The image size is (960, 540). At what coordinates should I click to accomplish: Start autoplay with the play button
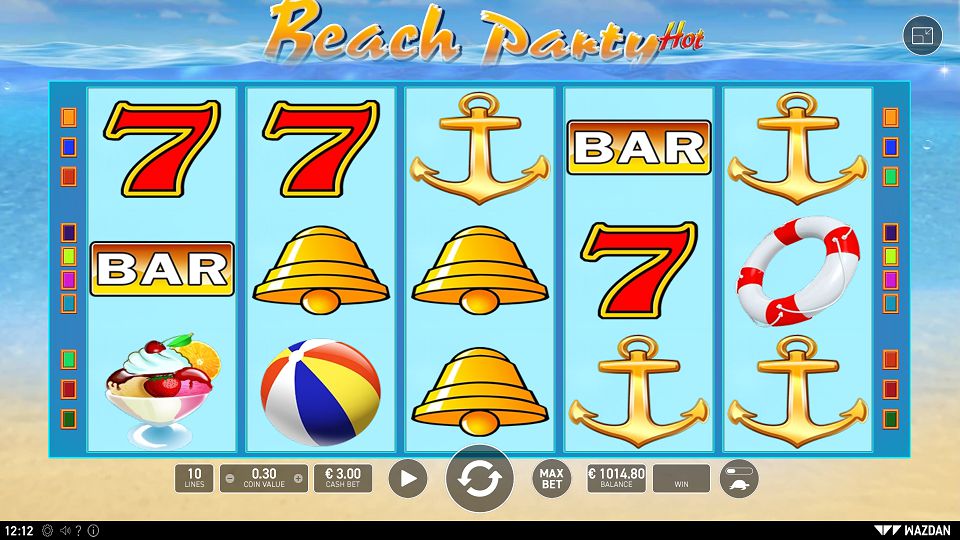tap(407, 479)
